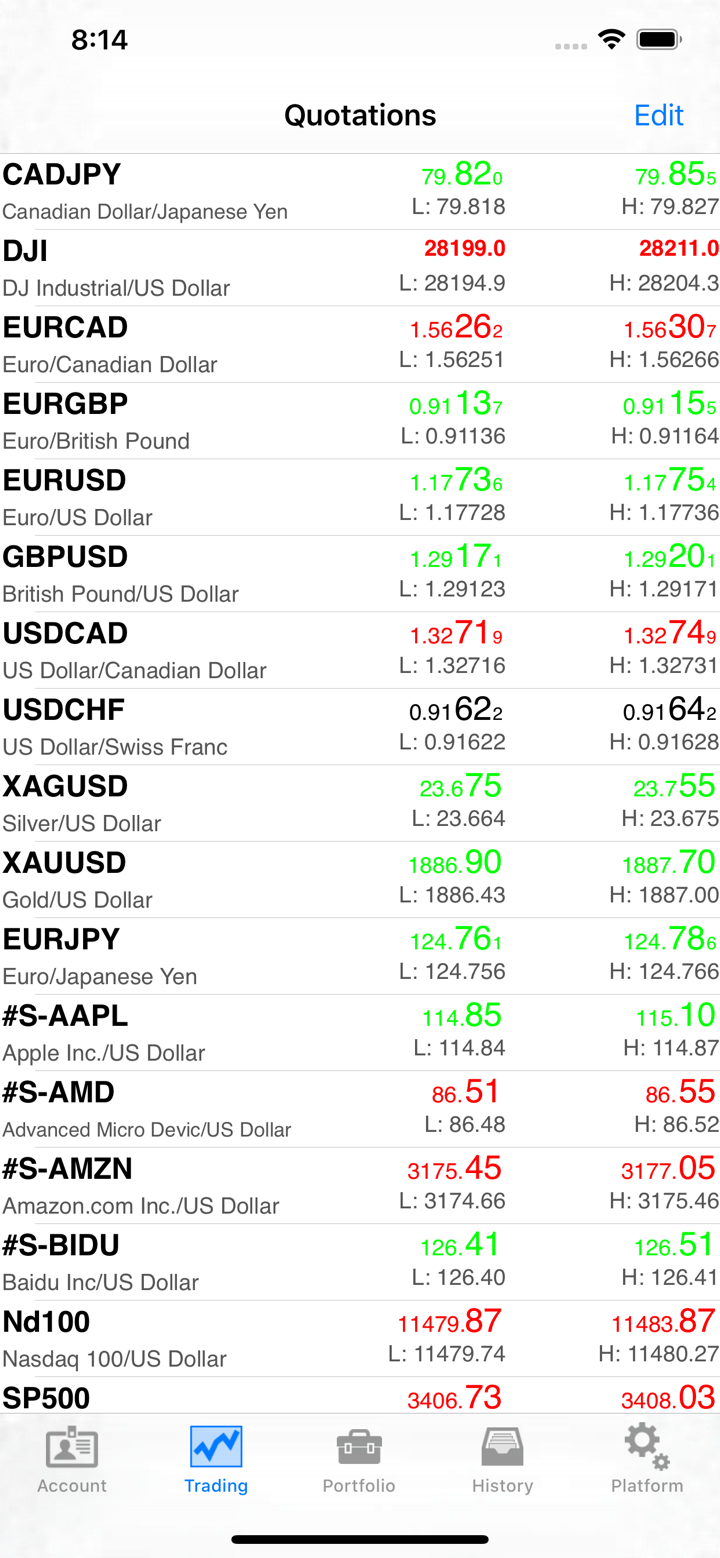Open the History tab
The image size is (720, 1558).
tap(502, 1459)
